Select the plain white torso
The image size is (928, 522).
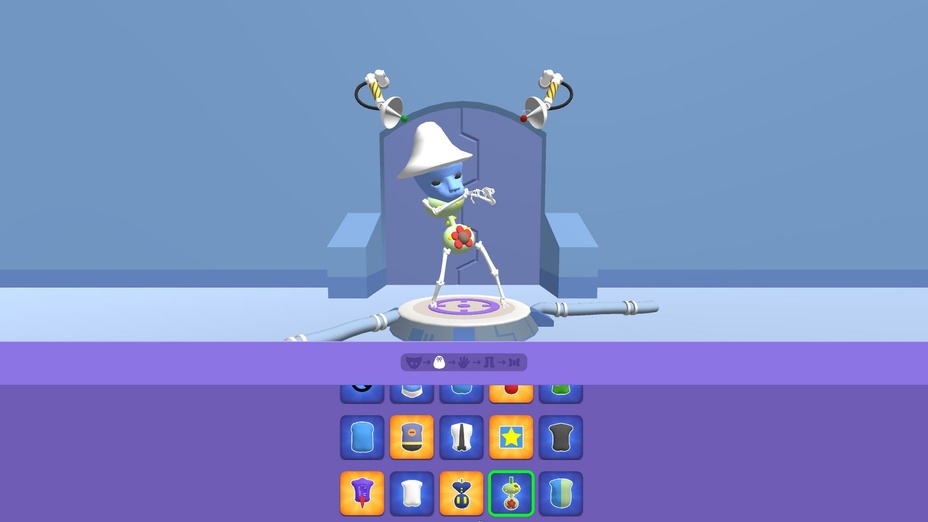[x=412, y=493]
